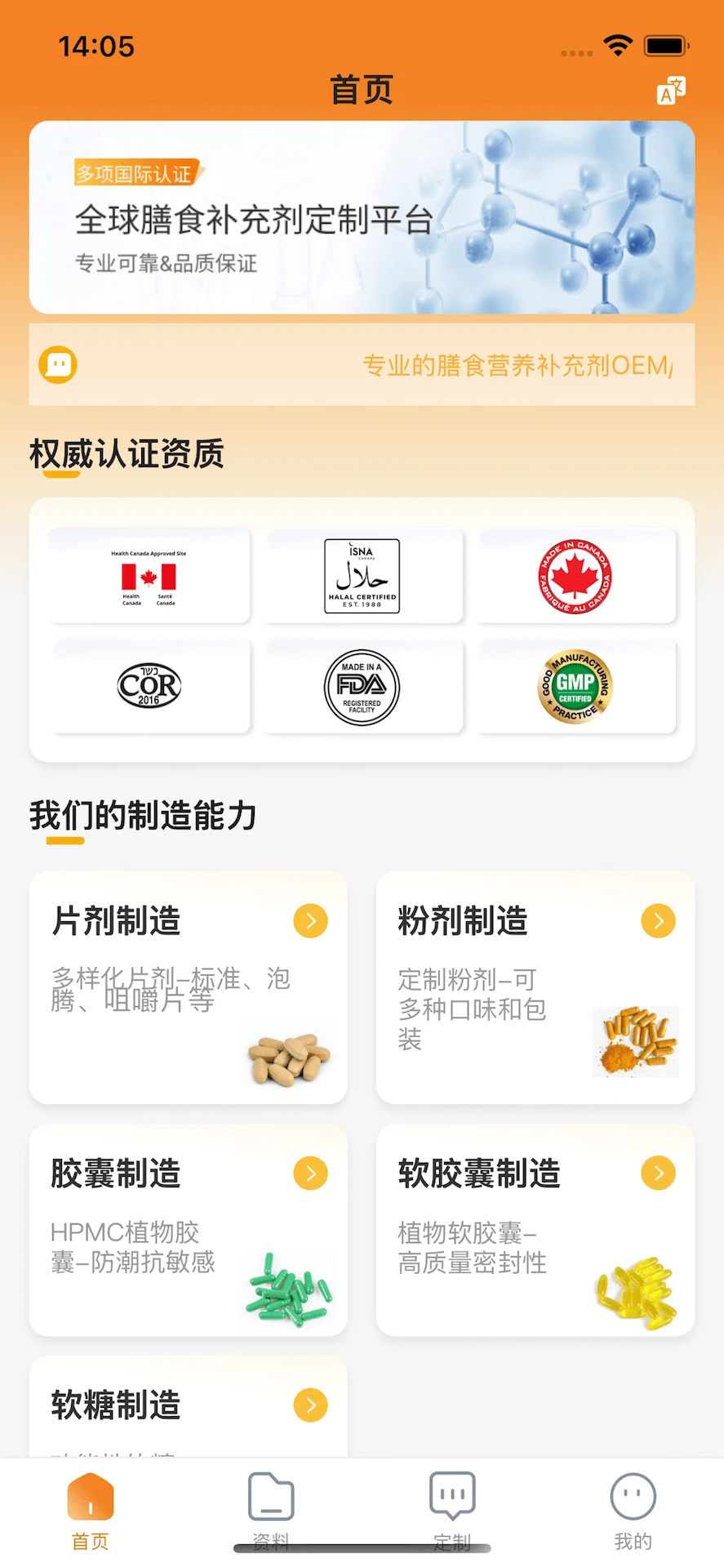The height and width of the screenshot is (1568, 724).
Task: Open the FDA registered facility tile
Action: coord(362,686)
